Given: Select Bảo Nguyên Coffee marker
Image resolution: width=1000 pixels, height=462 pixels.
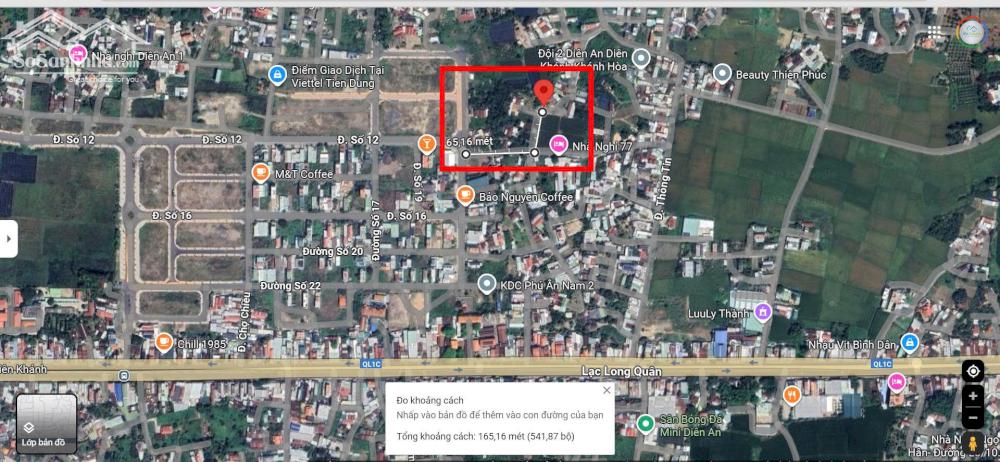Looking at the screenshot, I should (x=465, y=197).
